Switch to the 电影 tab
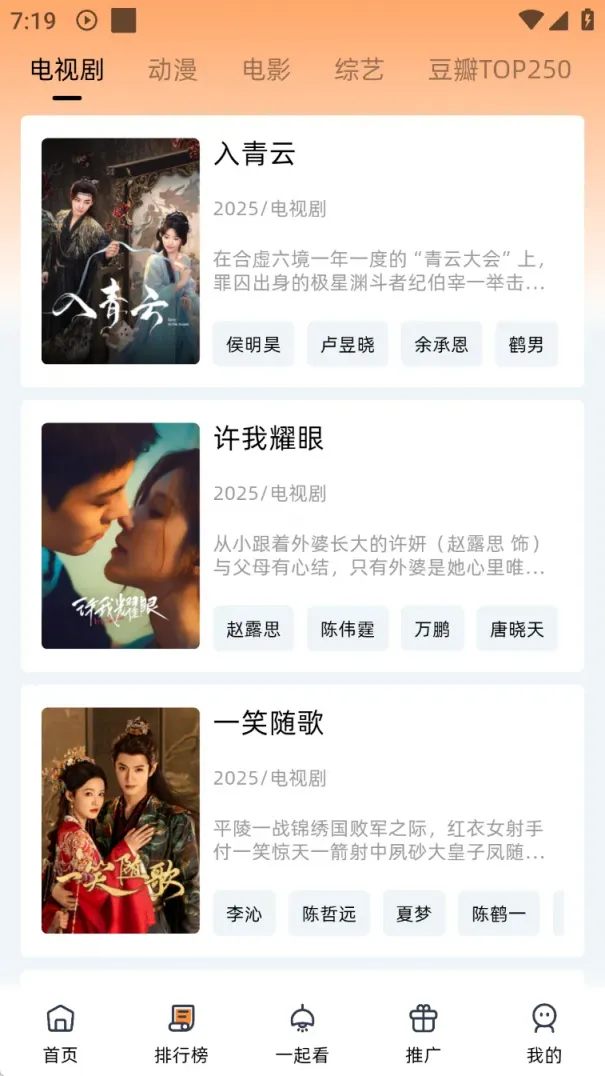Screen dimensions: 605x1076 (266, 70)
